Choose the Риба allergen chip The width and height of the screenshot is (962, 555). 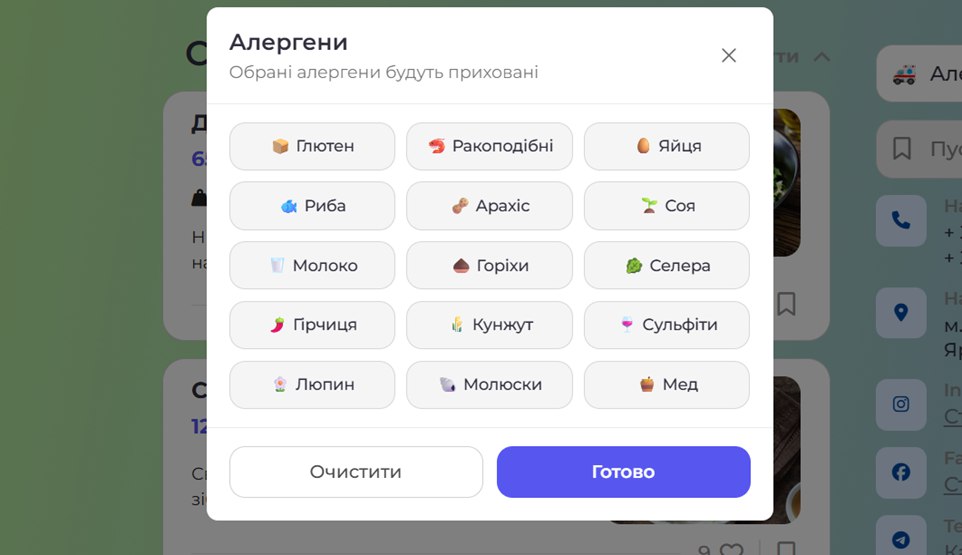pyautogui.click(x=312, y=206)
